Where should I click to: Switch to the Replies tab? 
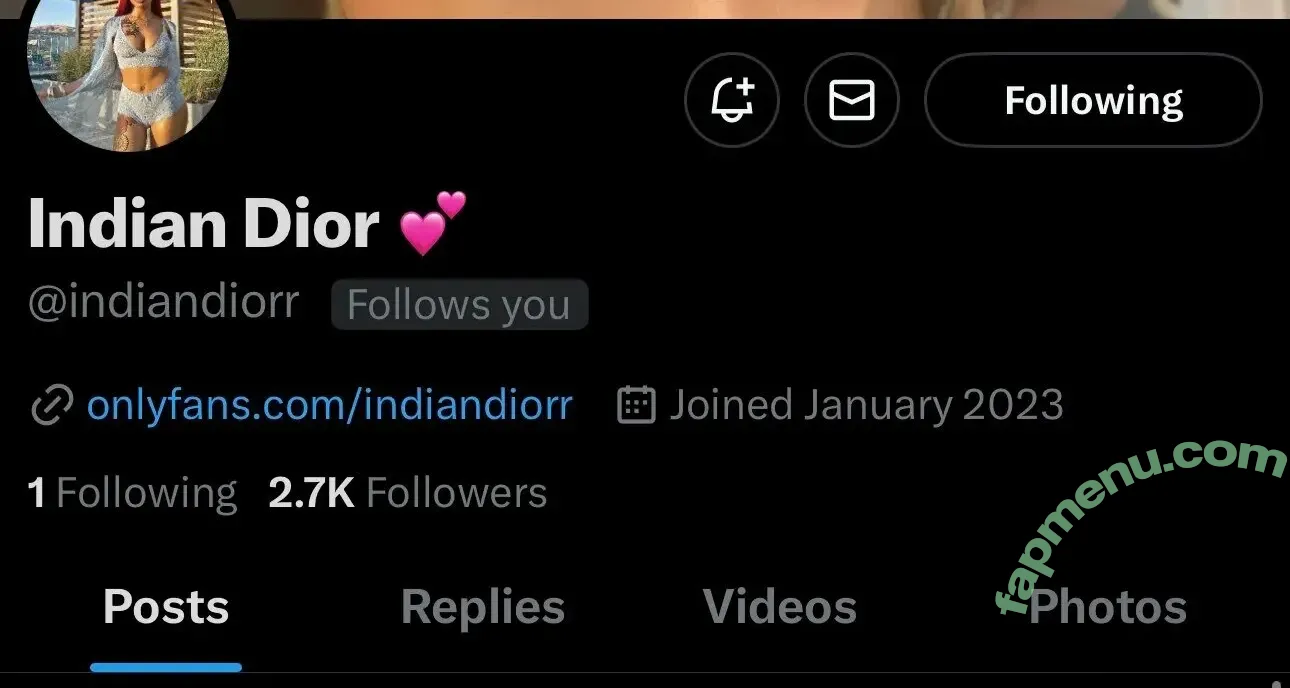[483, 608]
